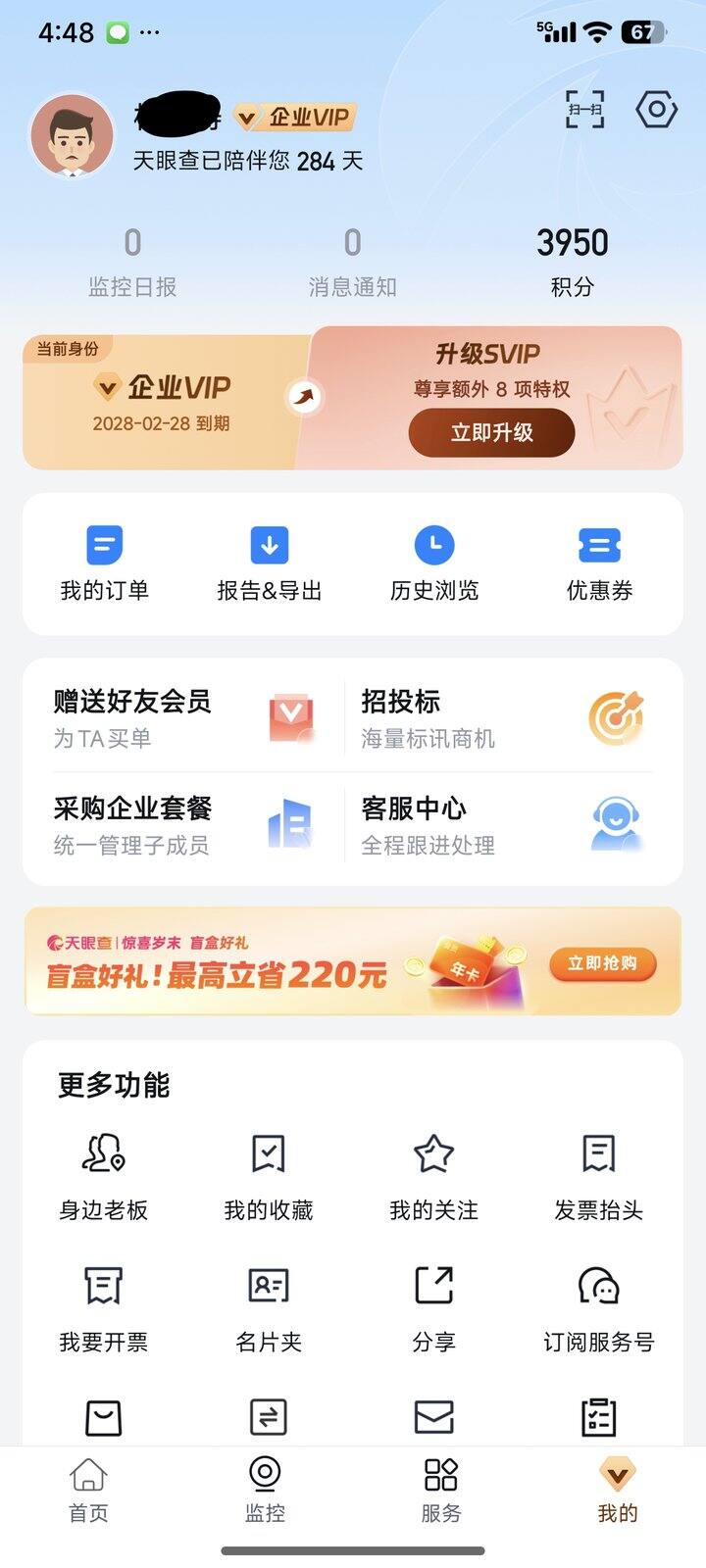Viewport: 706px width, 1568px height.
Task: Open the scan (扫一扫) icon
Action: [x=585, y=110]
